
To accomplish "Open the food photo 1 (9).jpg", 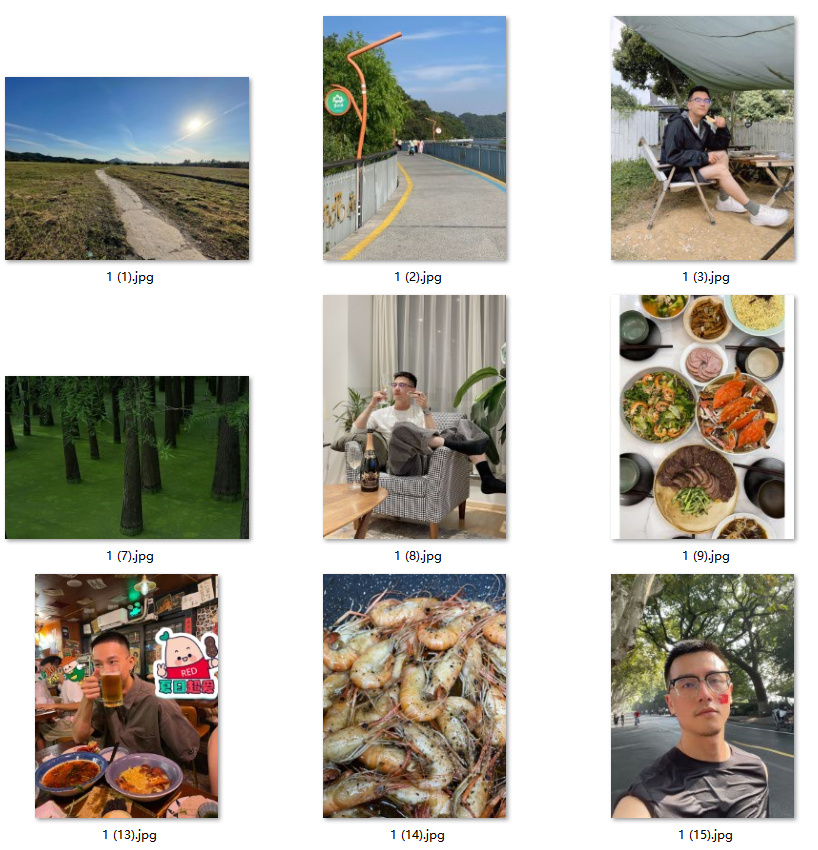I will [702, 416].
